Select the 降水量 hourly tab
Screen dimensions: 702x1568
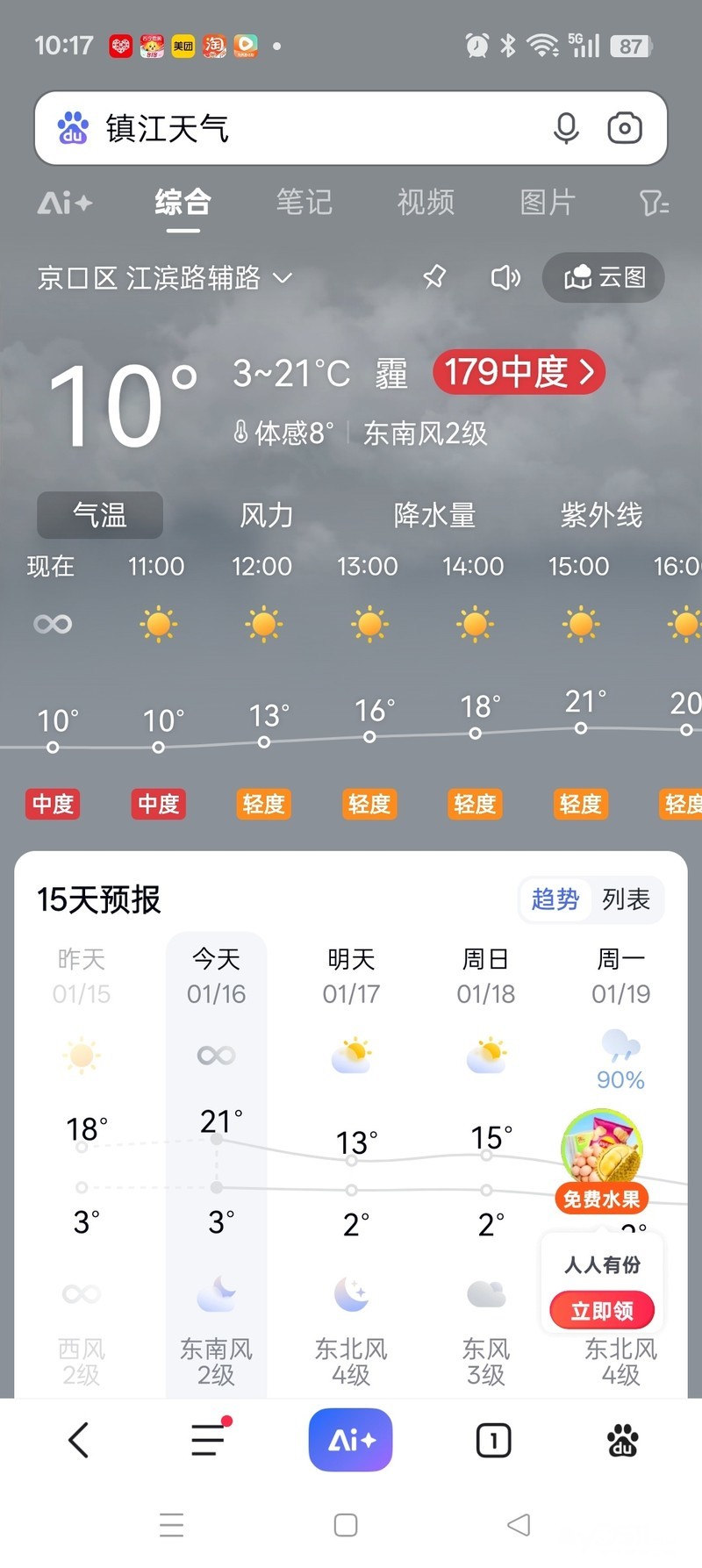click(x=434, y=515)
